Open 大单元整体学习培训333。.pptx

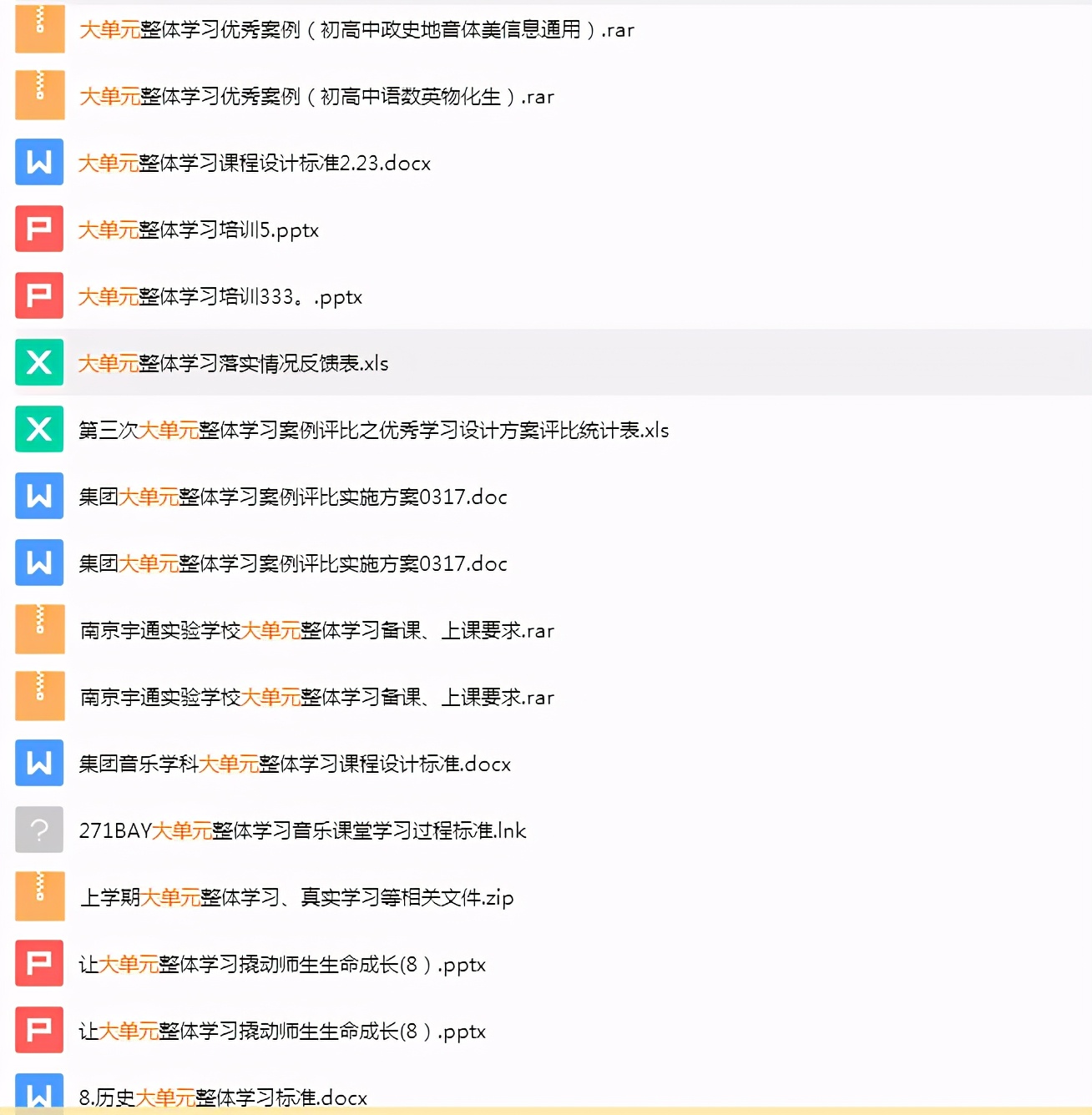220,296
